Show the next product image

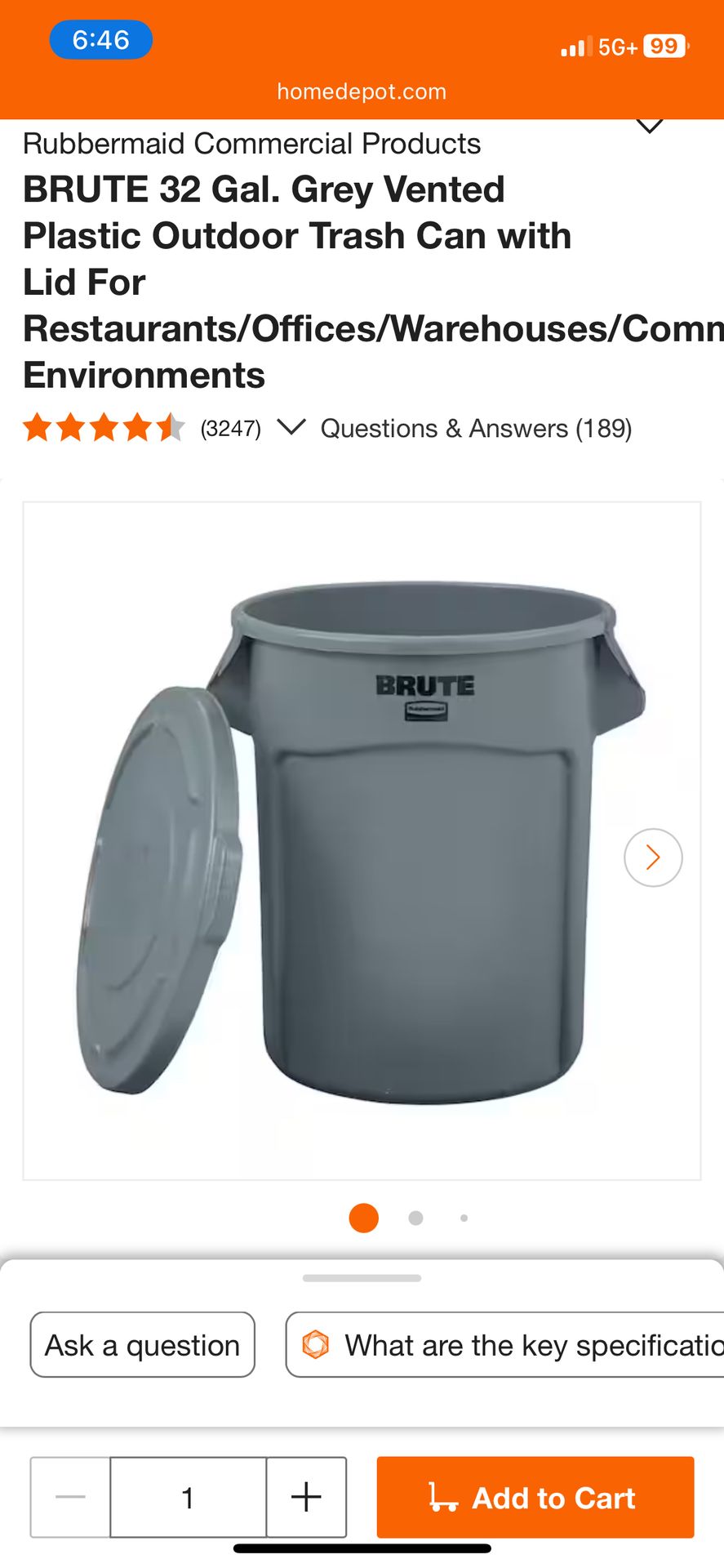(x=652, y=857)
